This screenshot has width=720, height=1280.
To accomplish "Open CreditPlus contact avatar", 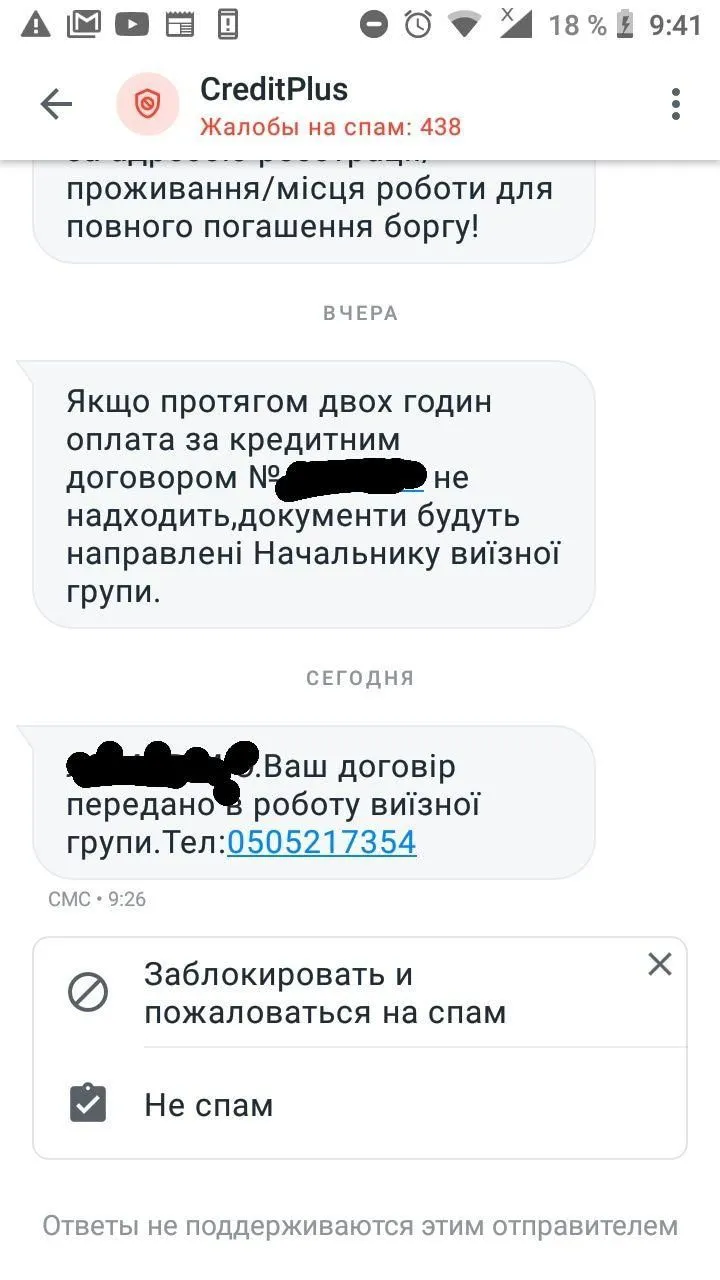I will [148, 104].
